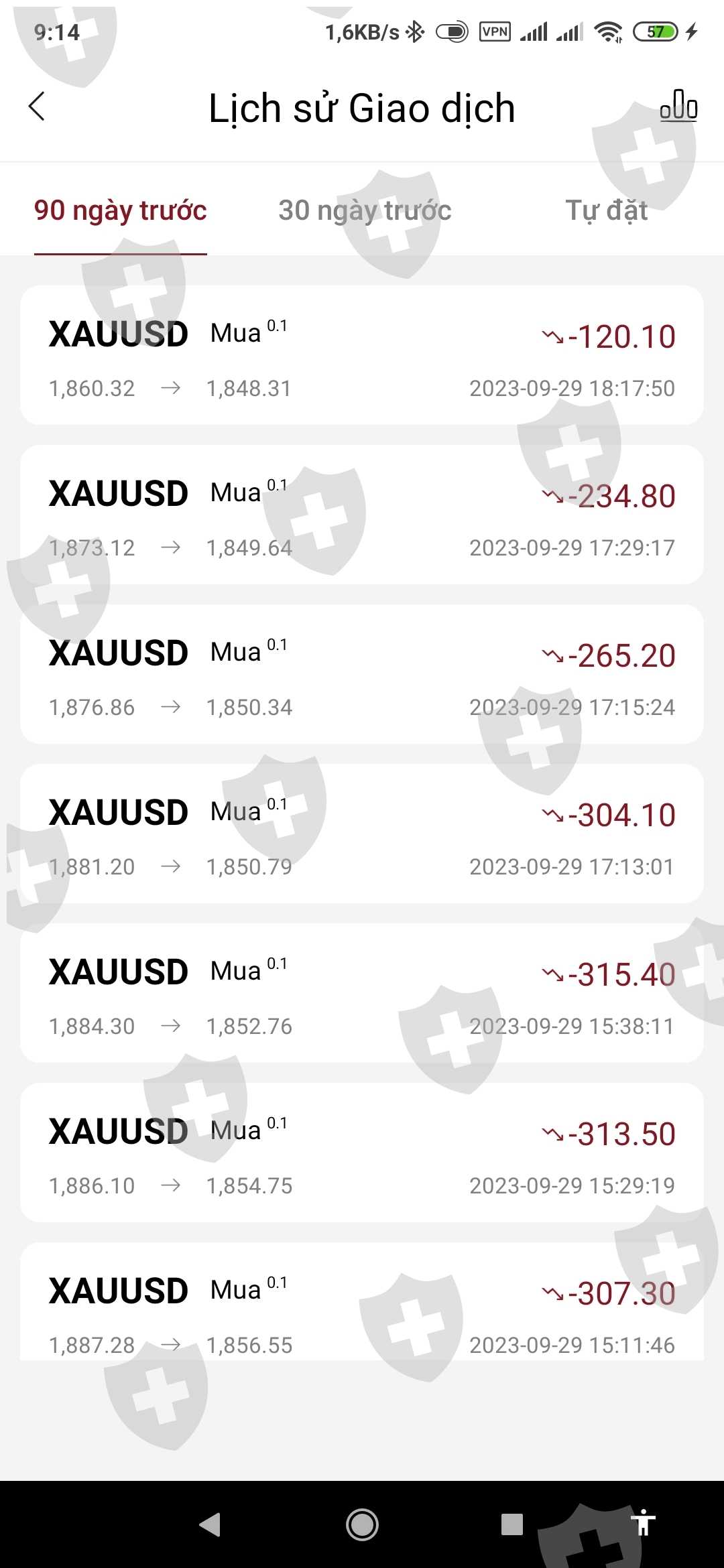The height and width of the screenshot is (1568, 724).
Task: Open the XAUUSD trade with -315.40 loss
Action: [x=362, y=993]
